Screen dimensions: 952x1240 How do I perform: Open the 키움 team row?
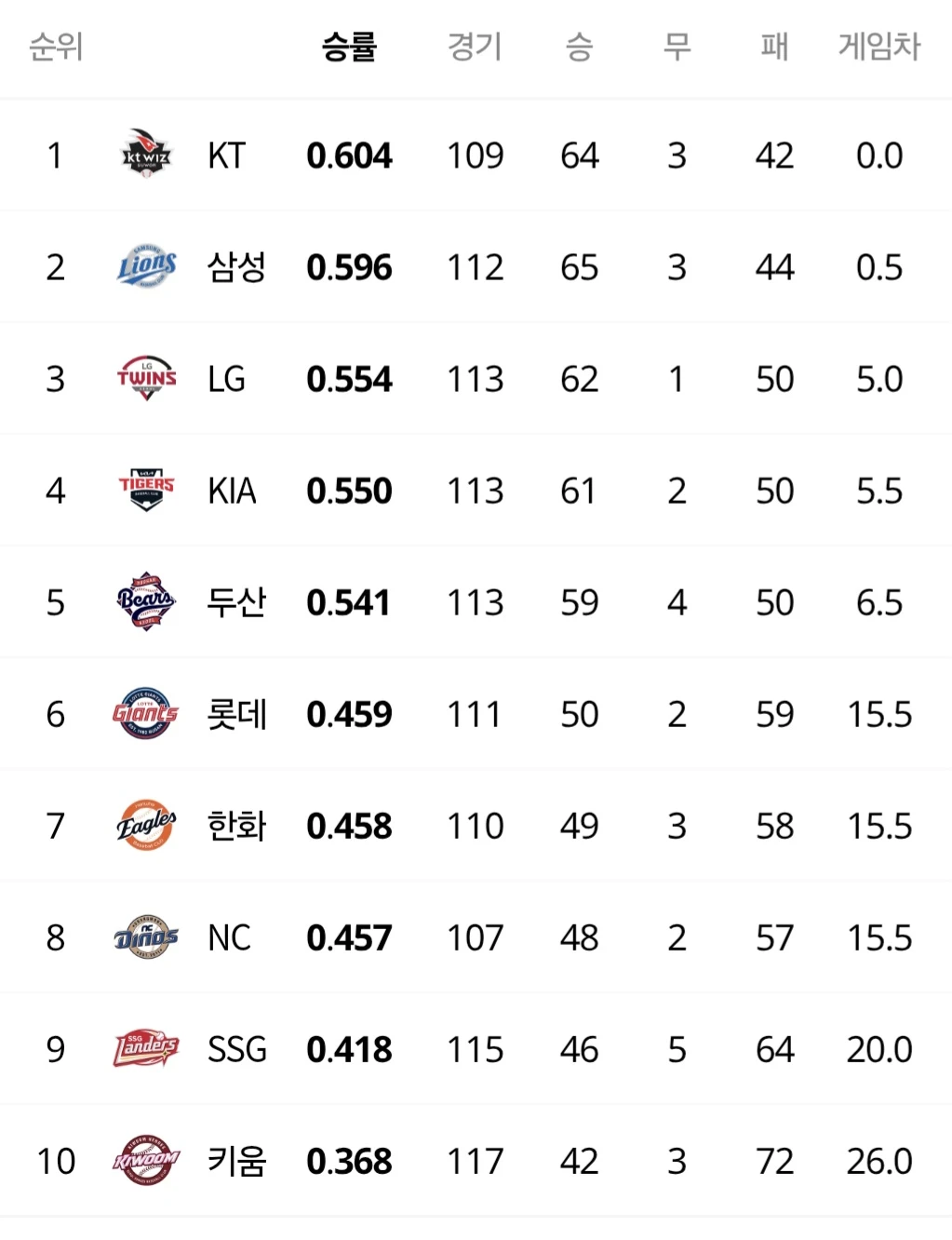coord(476,1161)
